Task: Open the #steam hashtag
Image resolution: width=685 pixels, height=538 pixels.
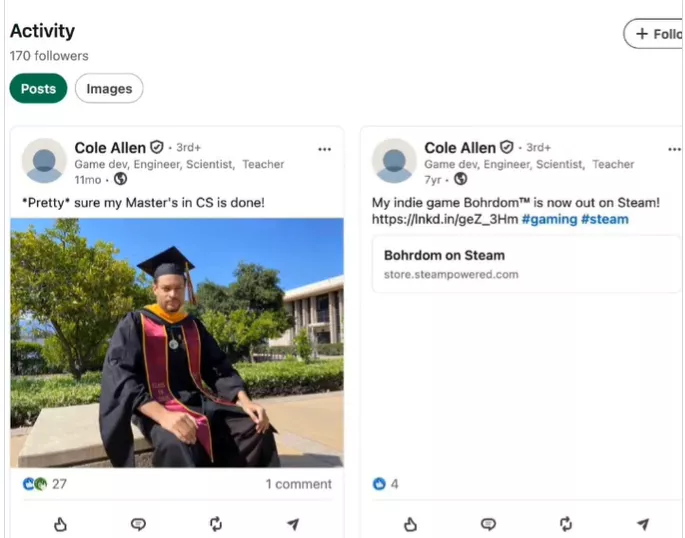Action: pos(605,219)
